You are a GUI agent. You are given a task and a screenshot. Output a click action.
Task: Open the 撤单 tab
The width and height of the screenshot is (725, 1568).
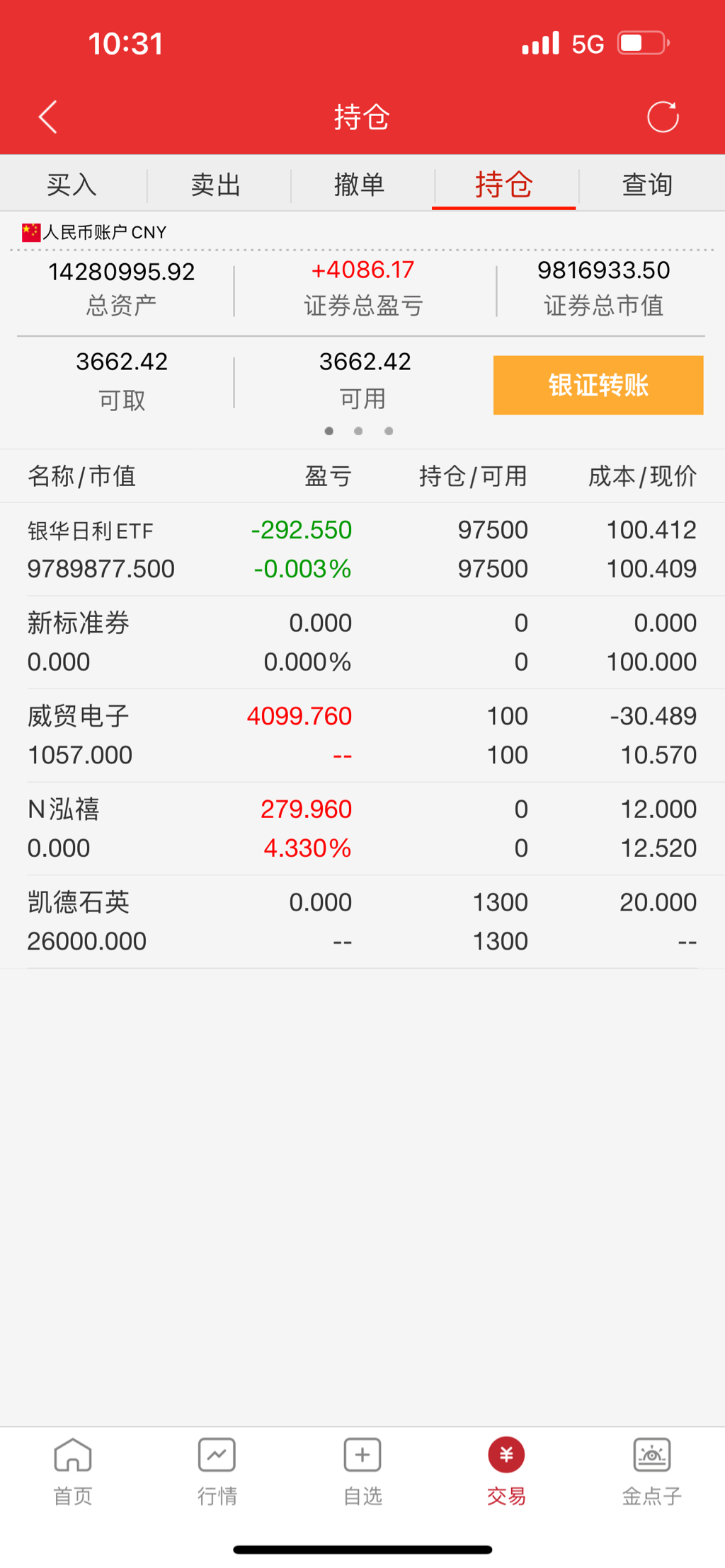(360, 185)
